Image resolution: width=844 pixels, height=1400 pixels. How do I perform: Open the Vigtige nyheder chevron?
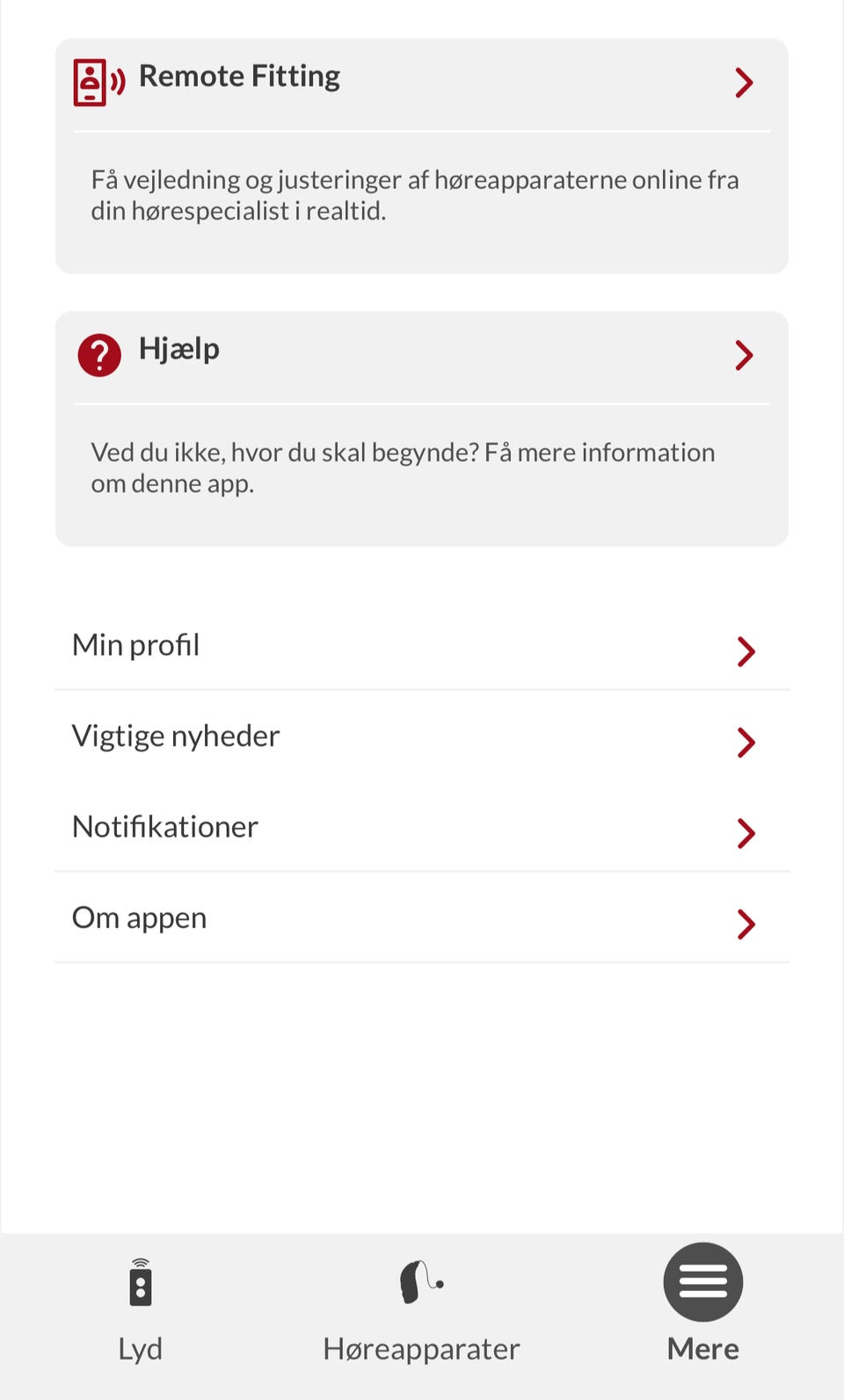click(746, 743)
